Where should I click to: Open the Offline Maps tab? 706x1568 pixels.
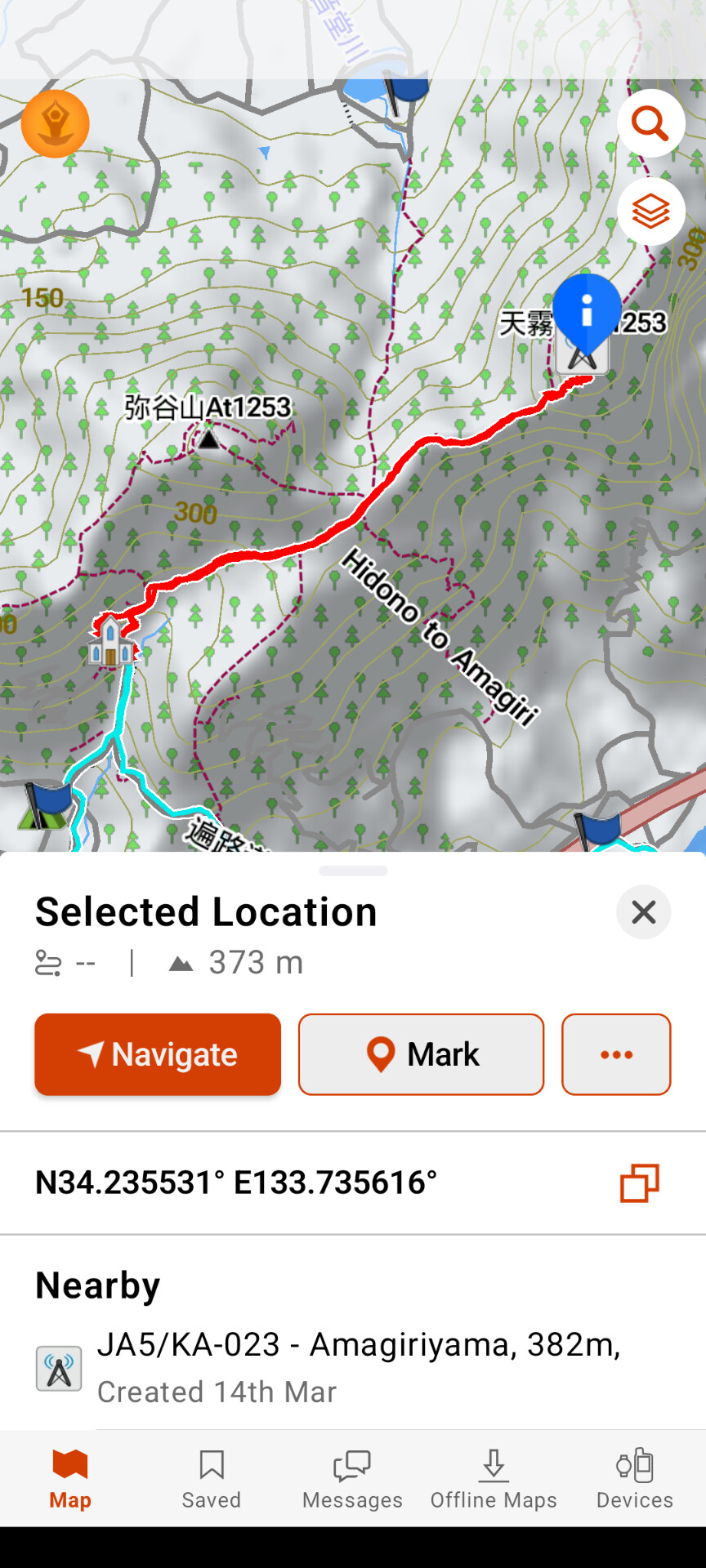tap(494, 1479)
